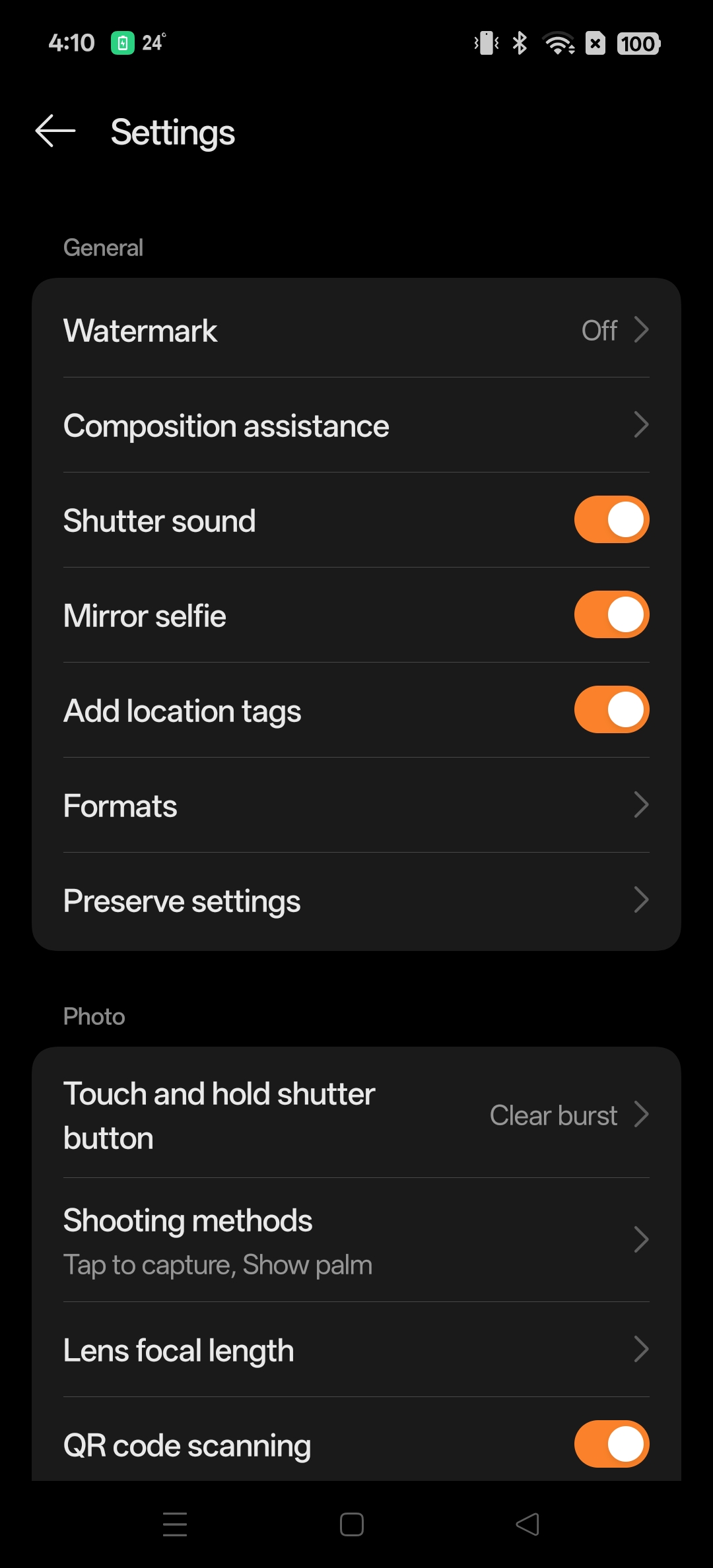The image size is (713, 1568).
Task: Go back from camera Settings
Action: [55, 131]
